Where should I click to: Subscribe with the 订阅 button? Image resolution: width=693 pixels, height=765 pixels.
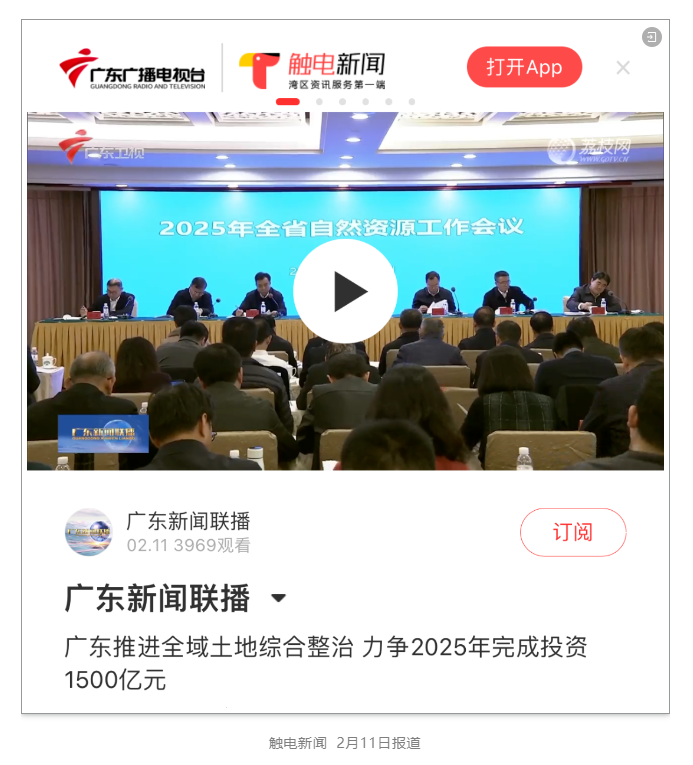573,532
